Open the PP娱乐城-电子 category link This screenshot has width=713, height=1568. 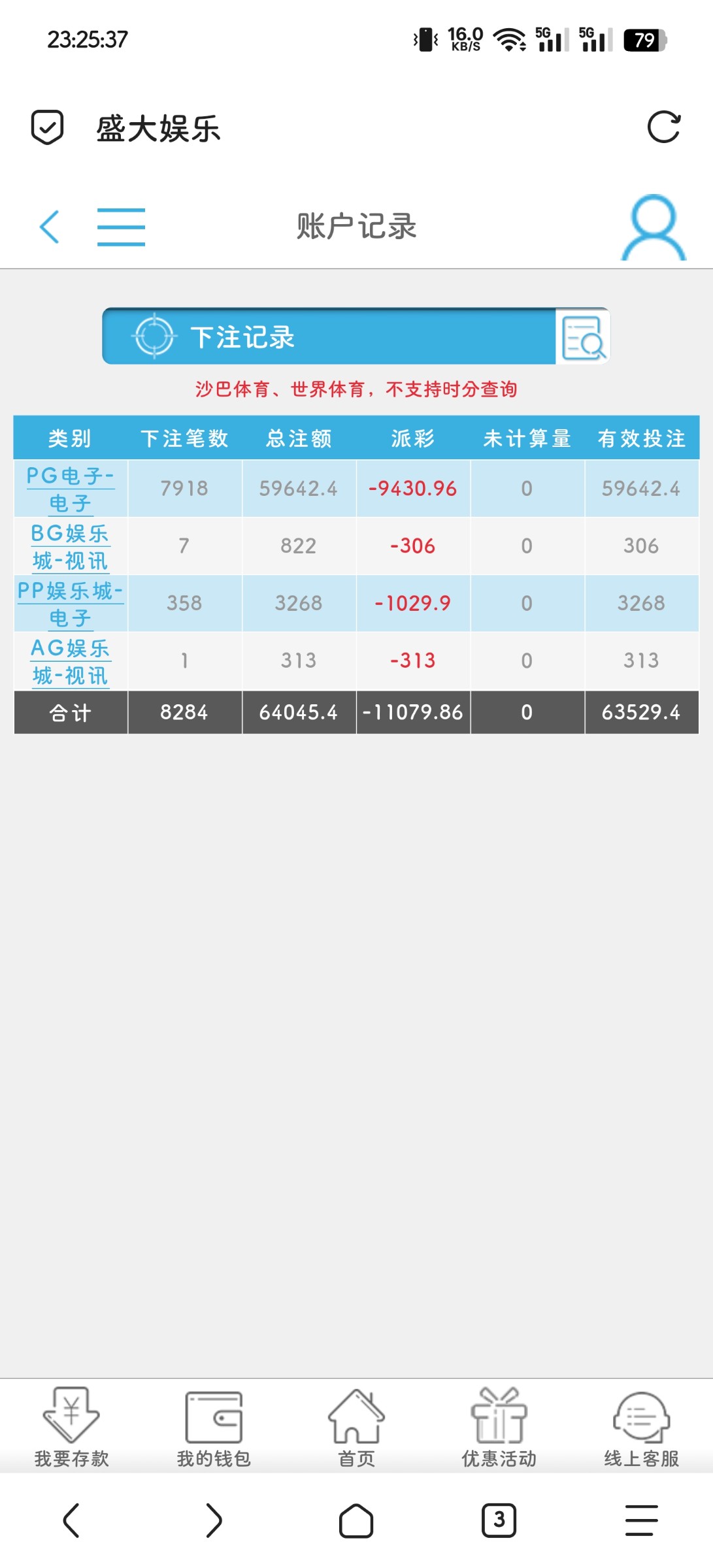tap(71, 604)
